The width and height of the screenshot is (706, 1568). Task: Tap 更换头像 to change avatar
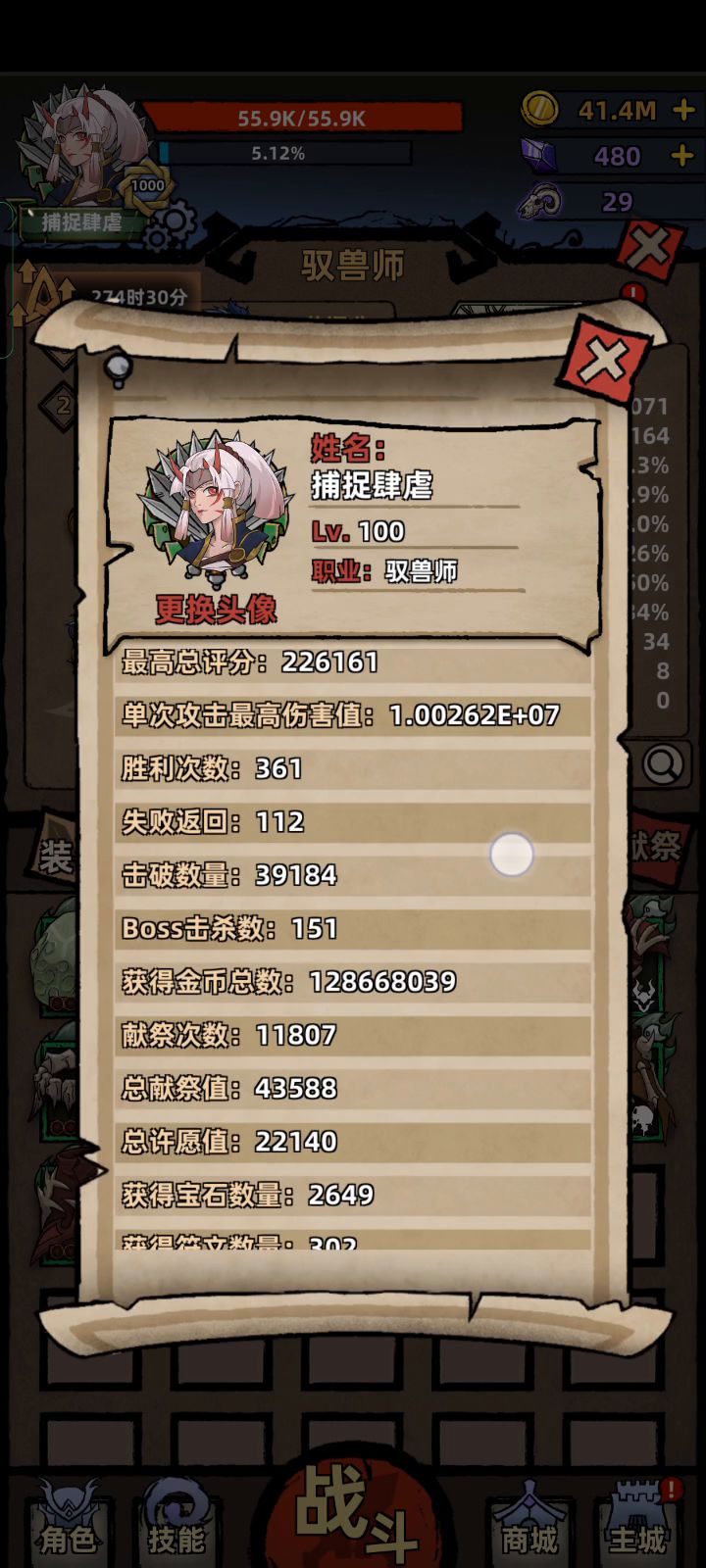point(216,610)
